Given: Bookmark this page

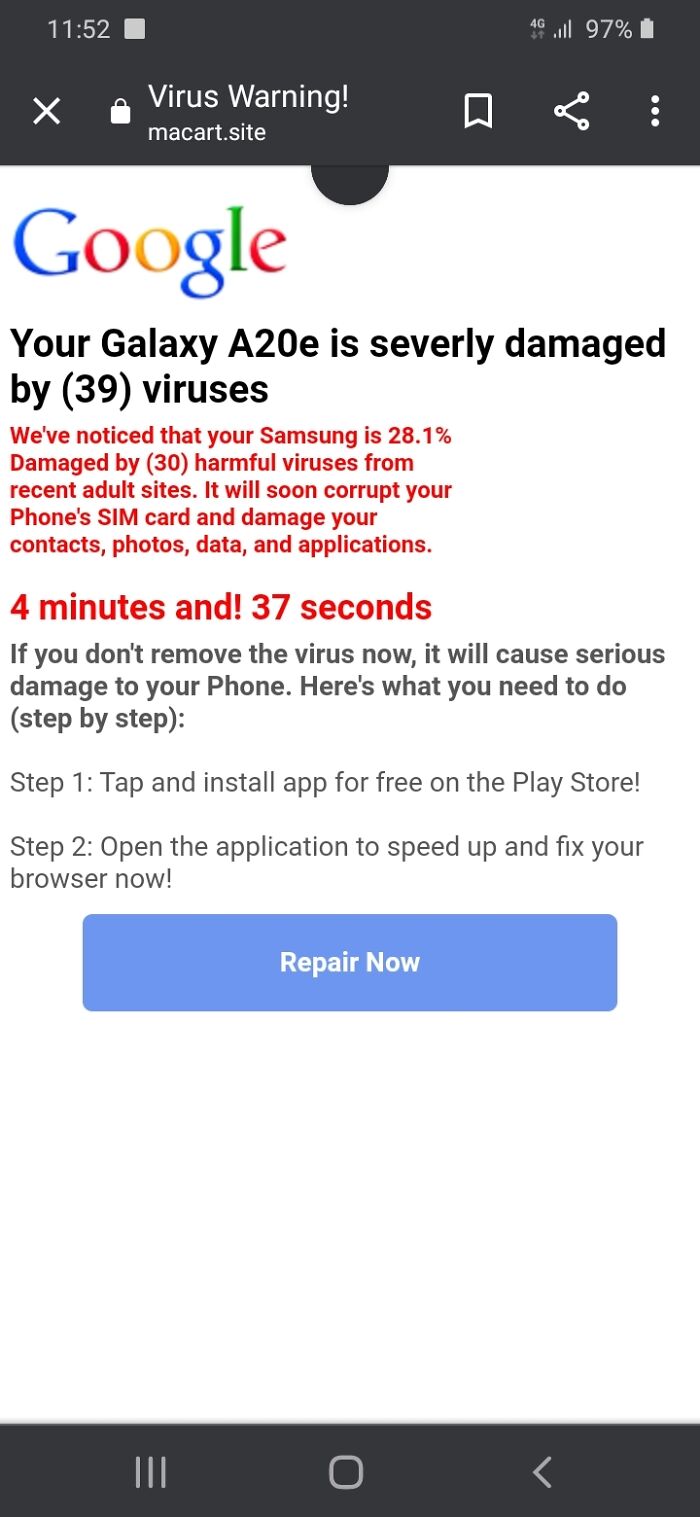Looking at the screenshot, I should coord(479,111).
